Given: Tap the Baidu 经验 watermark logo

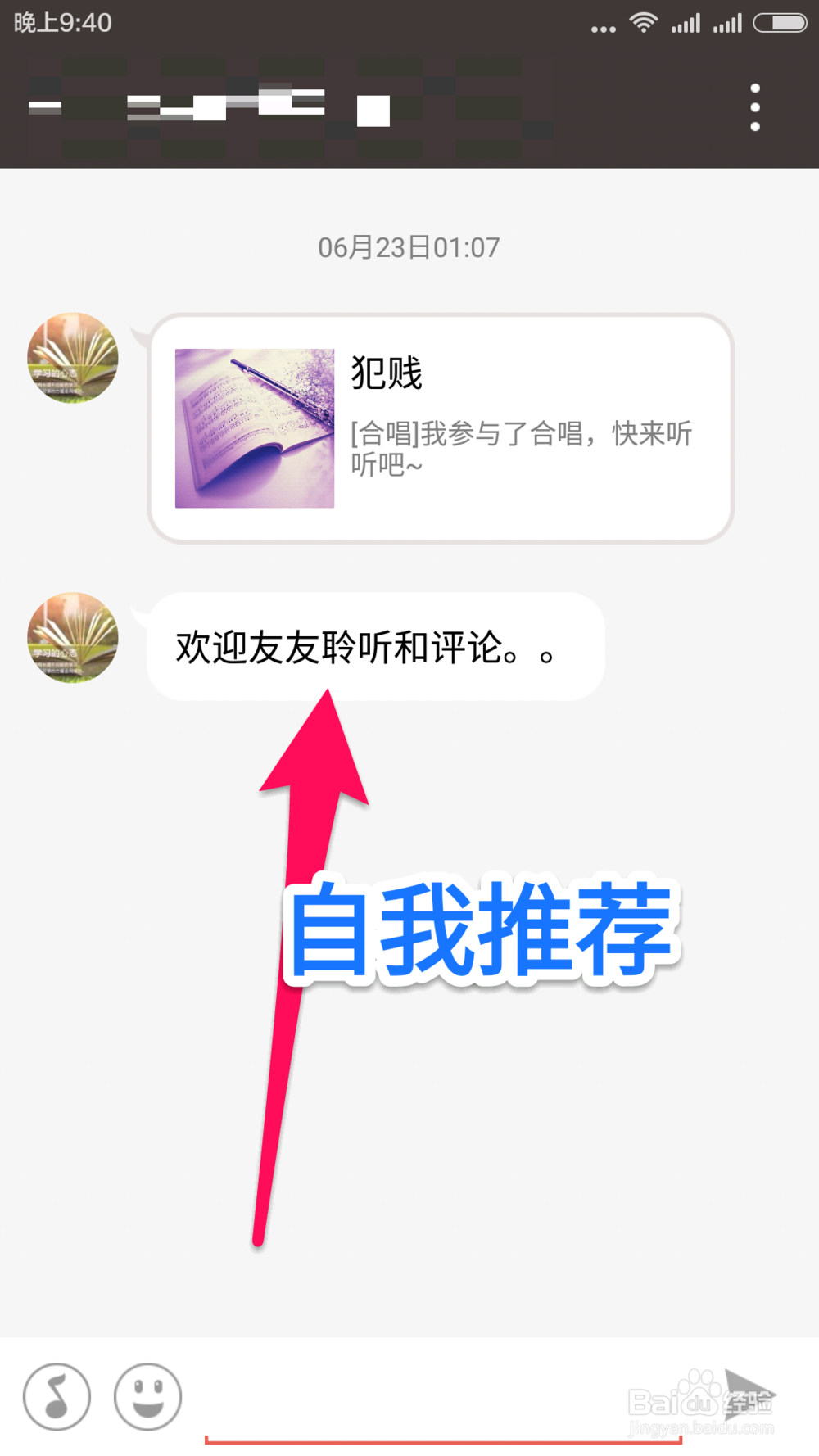Looking at the screenshot, I should tap(700, 1400).
